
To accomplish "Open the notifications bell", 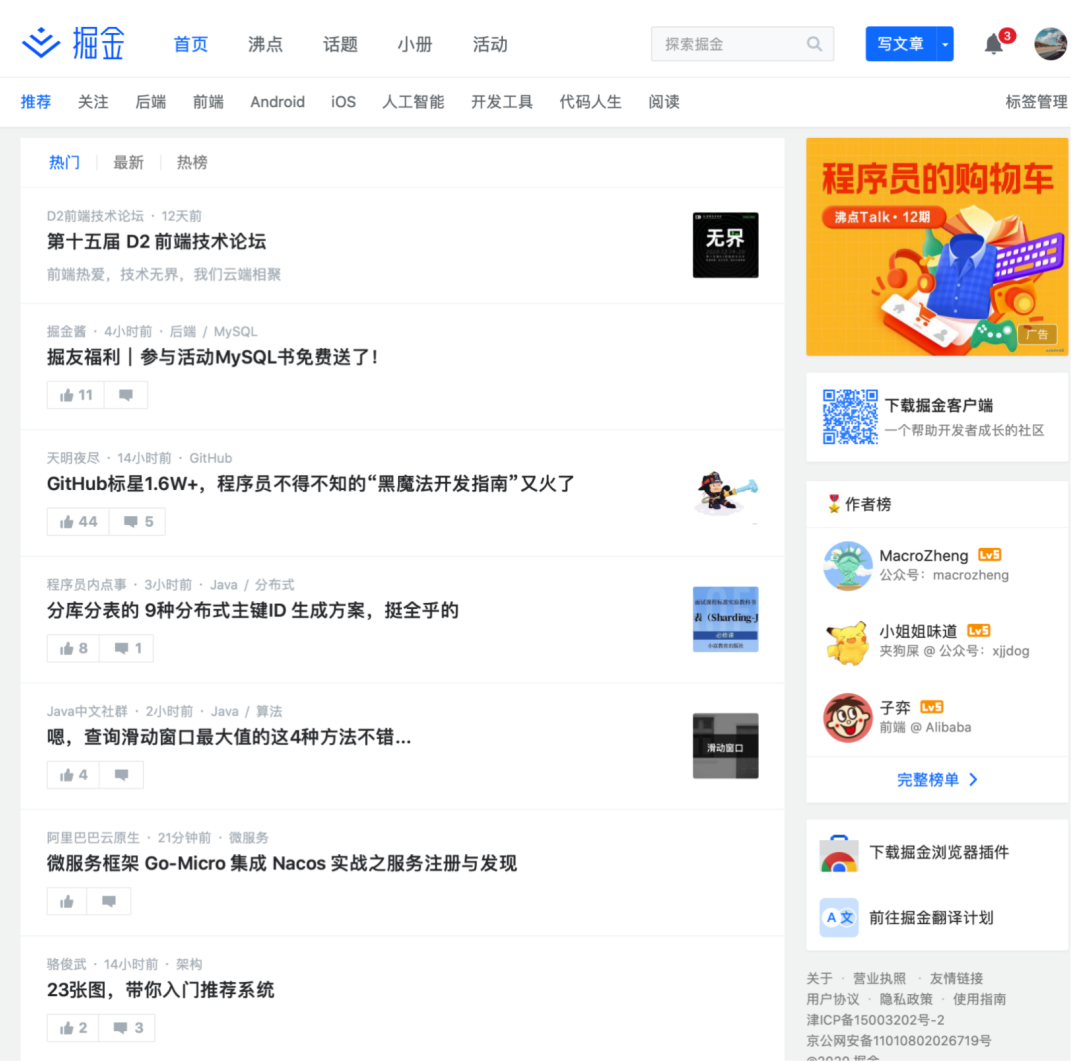I will tap(993, 44).
